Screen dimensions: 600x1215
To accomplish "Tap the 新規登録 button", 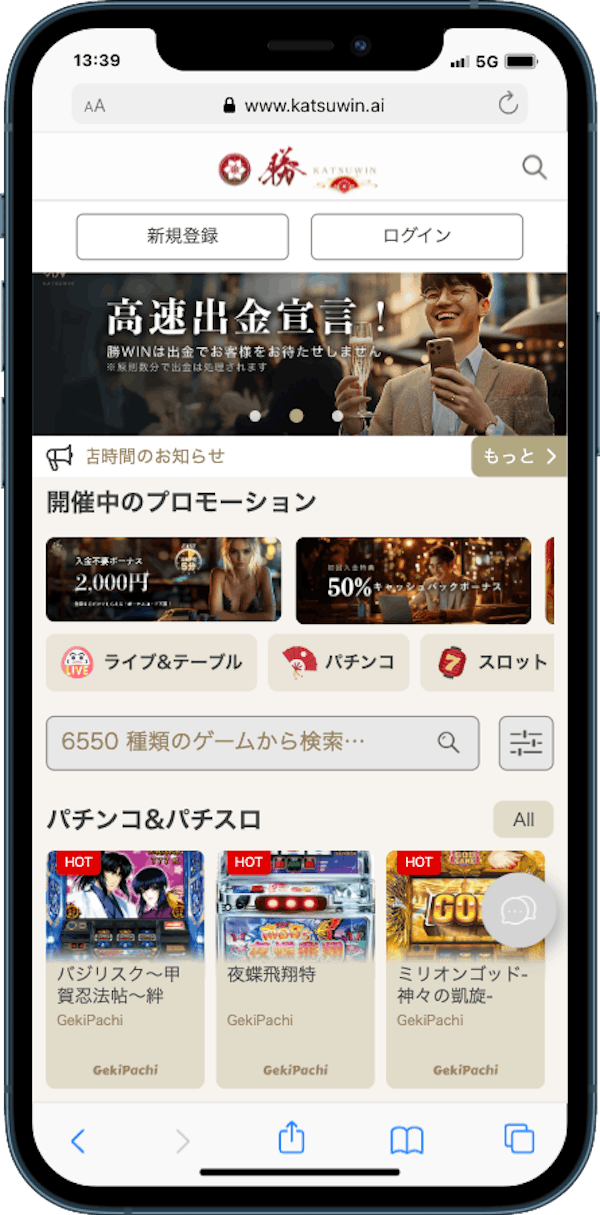I will (x=182, y=237).
